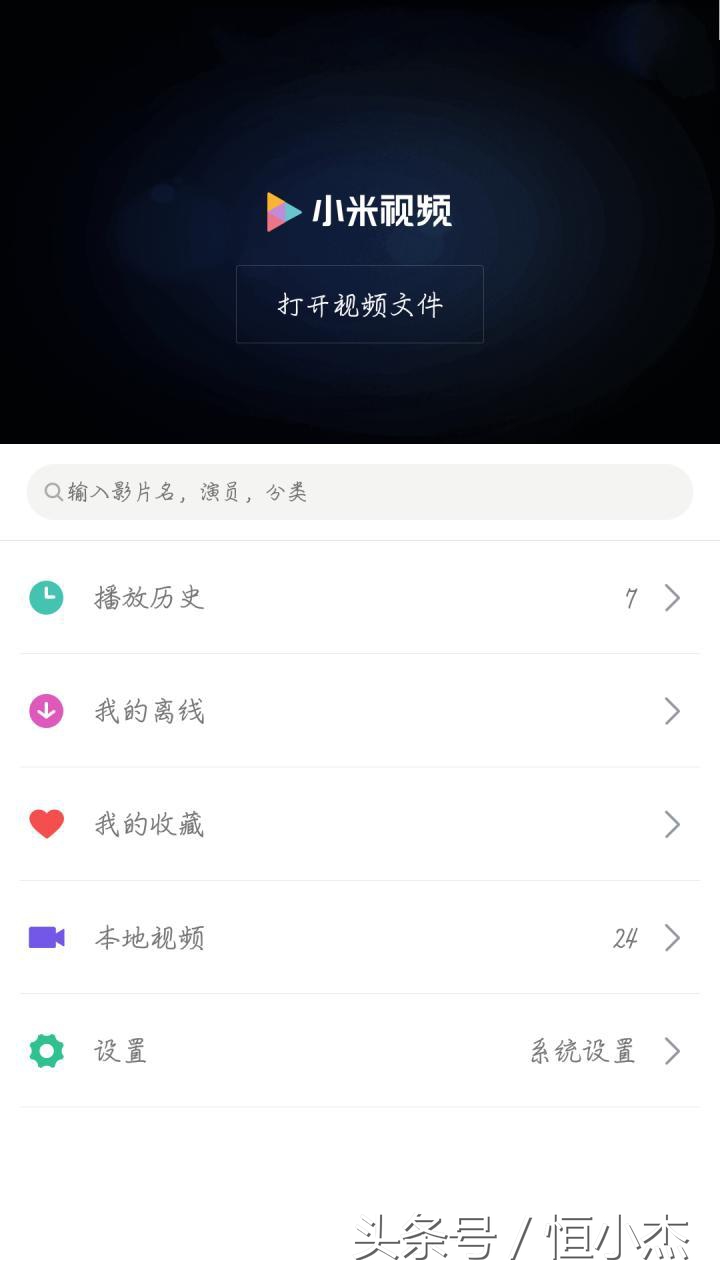The height and width of the screenshot is (1280, 720).
Task: Select the magnifier icon in the search bar
Action: 52,492
